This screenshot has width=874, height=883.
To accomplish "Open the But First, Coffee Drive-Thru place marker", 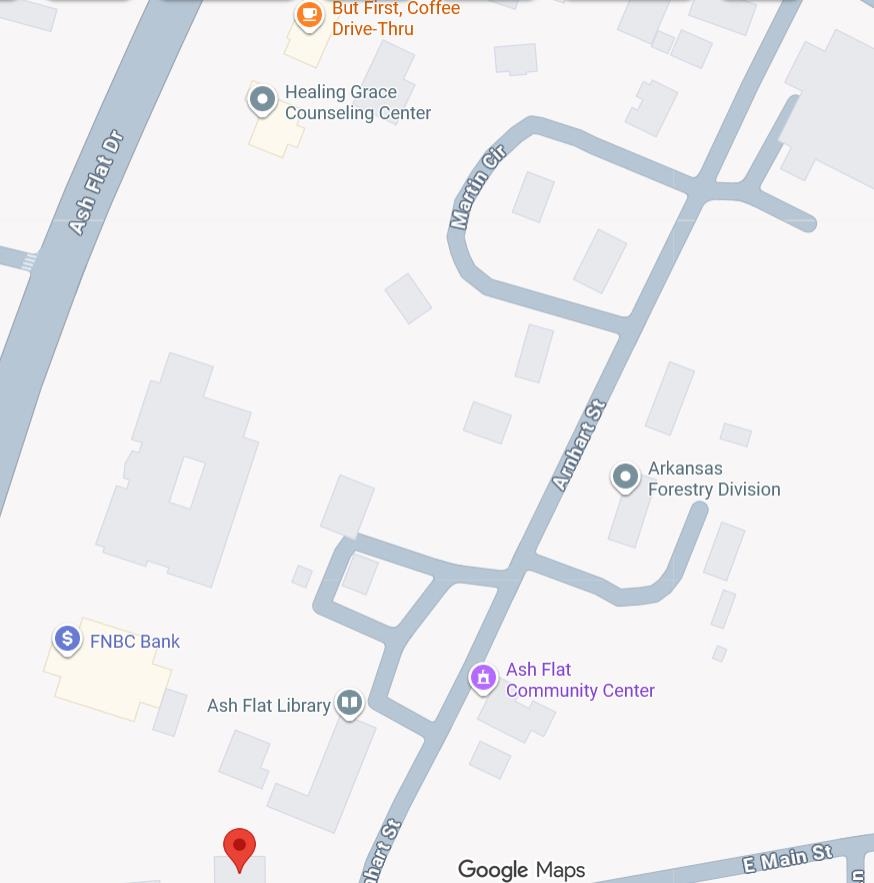I will pyautogui.click(x=309, y=15).
